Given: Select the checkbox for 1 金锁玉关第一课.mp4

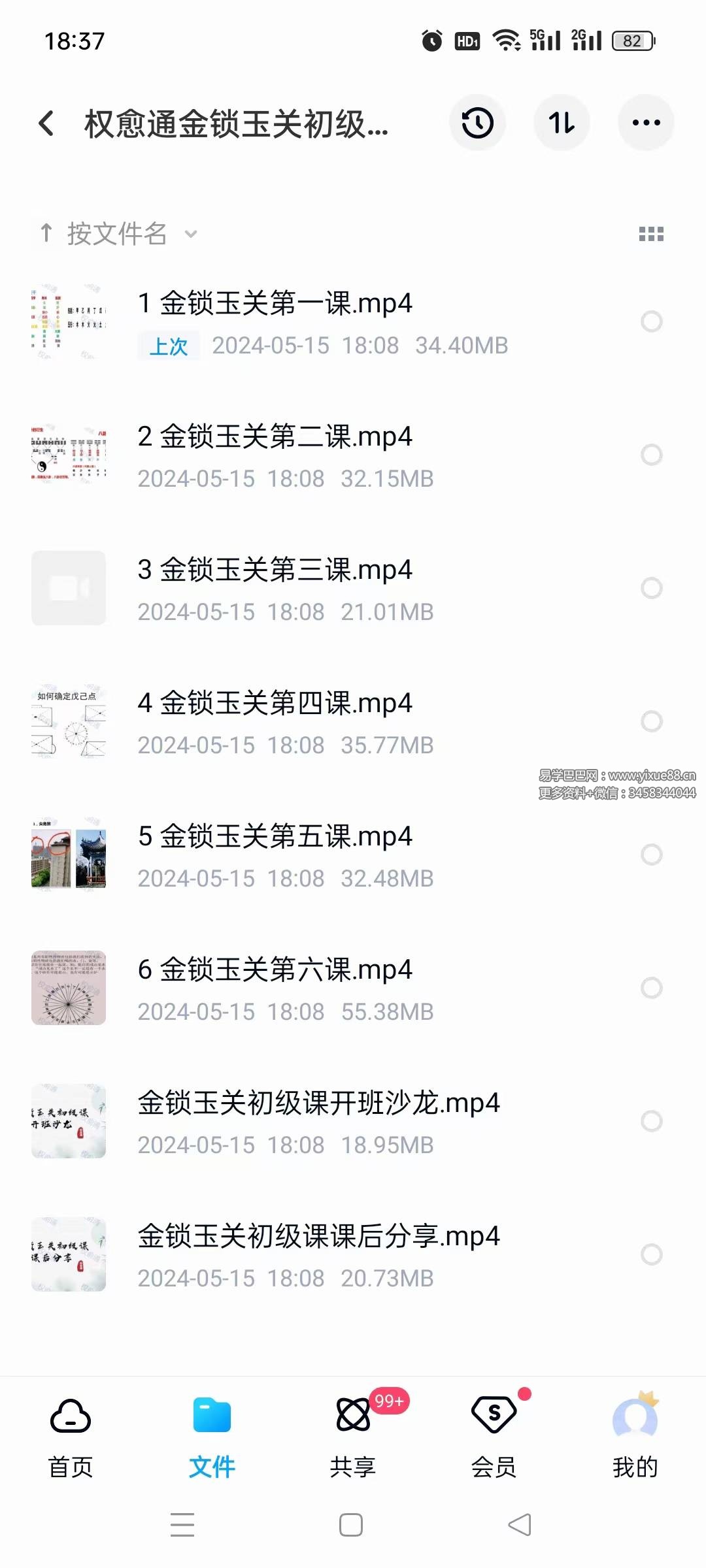Looking at the screenshot, I should pyautogui.click(x=651, y=319).
